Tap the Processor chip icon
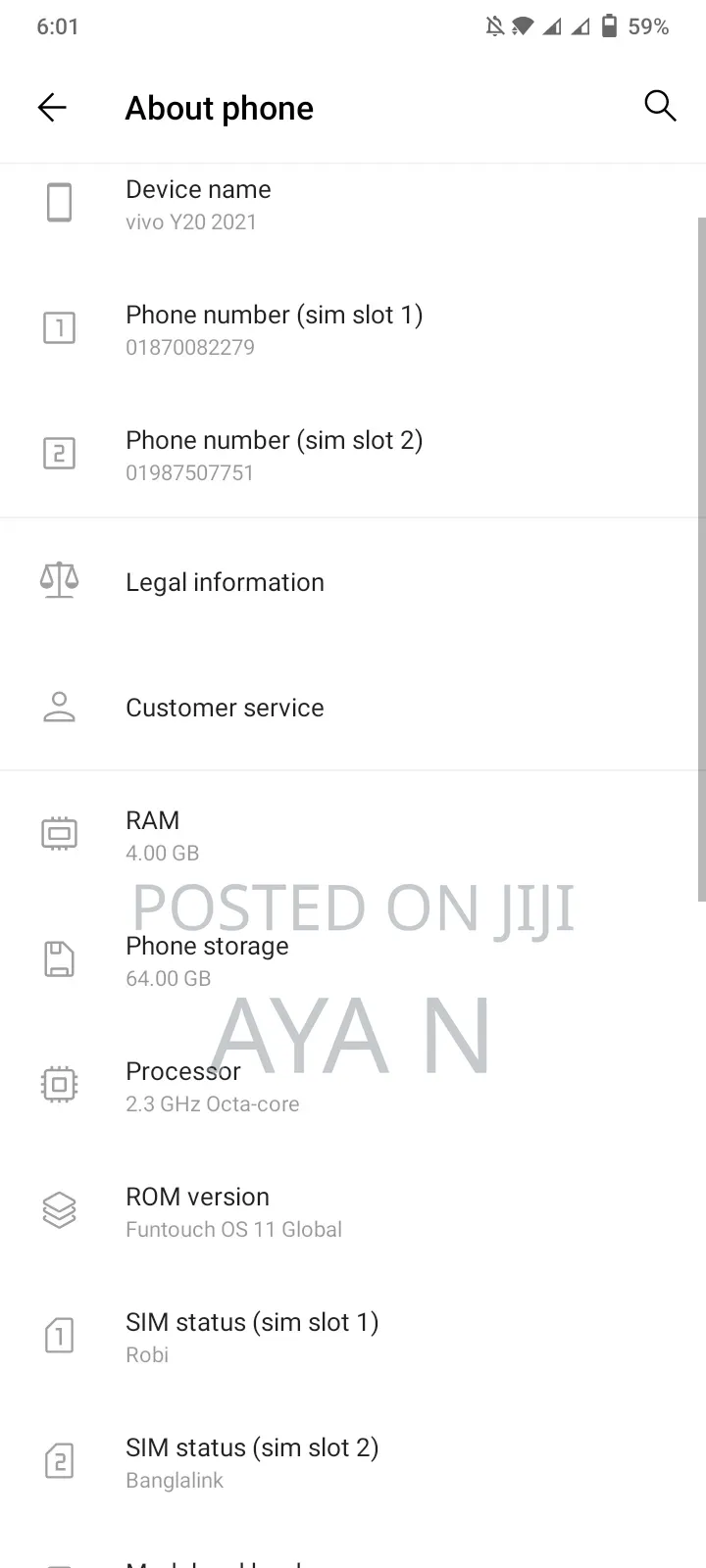Viewport: 706px width, 1568px height. [59, 1084]
